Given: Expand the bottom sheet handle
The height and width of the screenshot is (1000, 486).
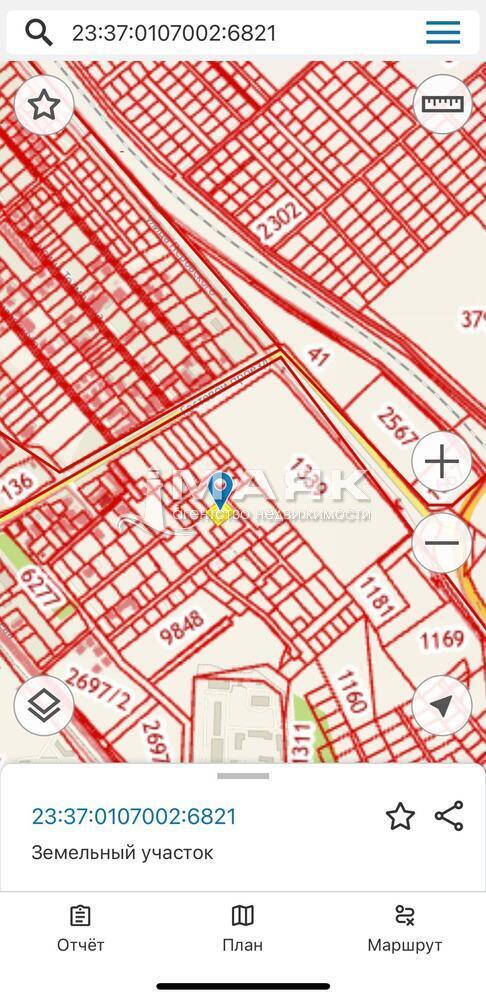Looking at the screenshot, I should pyautogui.click(x=243, y=776).
